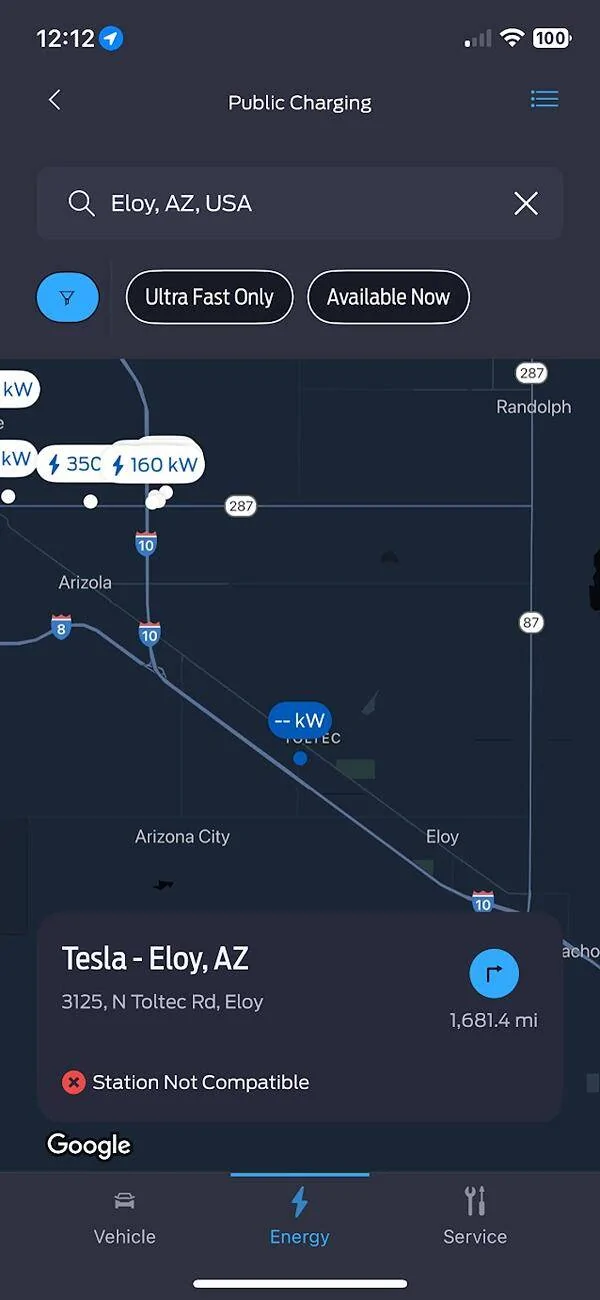Open the Energy tab
This screenshot has width=600, height=1300.
[x=299, y=1216]
